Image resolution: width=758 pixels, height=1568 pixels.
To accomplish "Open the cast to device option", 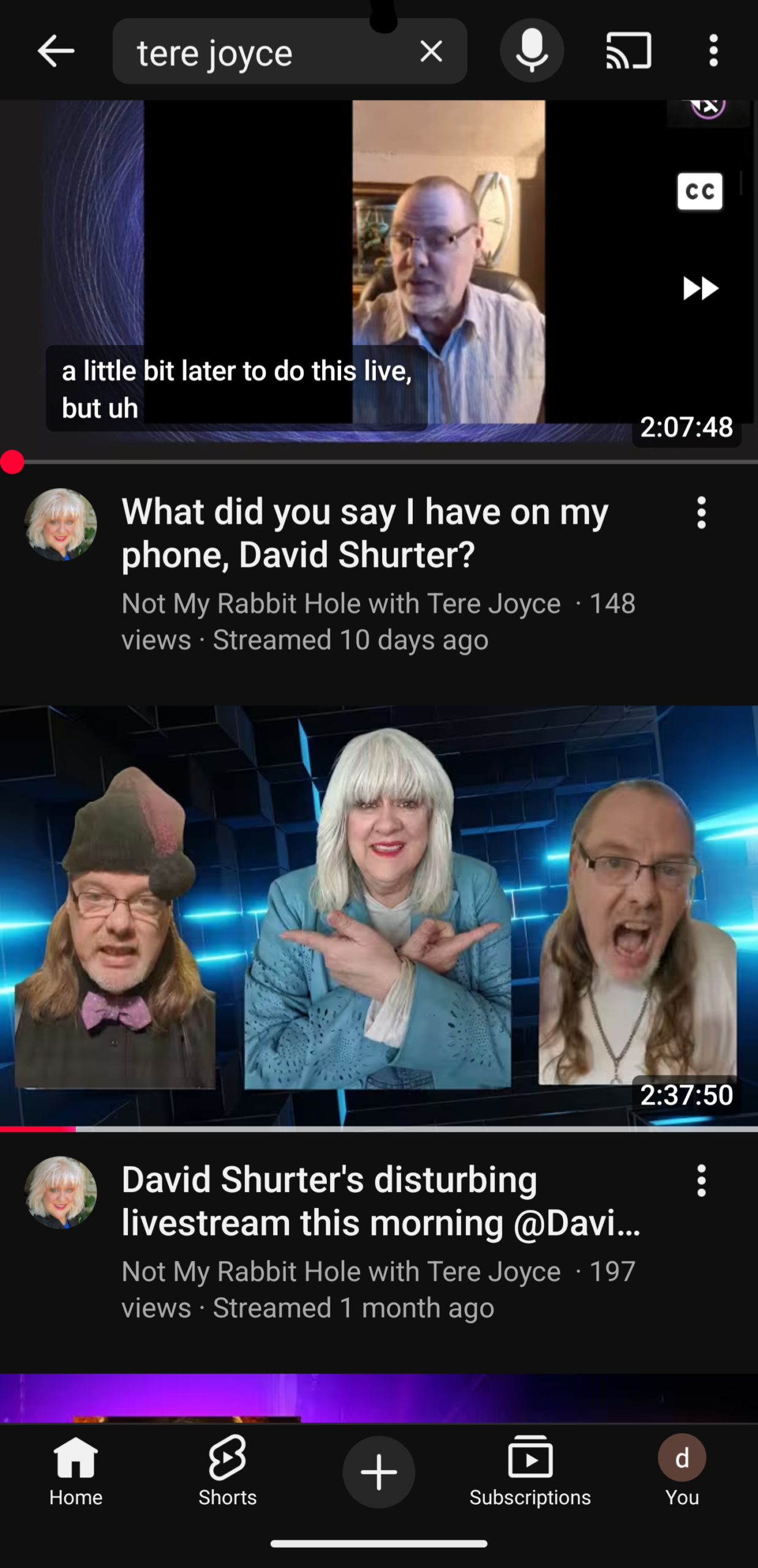I will point(628,51).
